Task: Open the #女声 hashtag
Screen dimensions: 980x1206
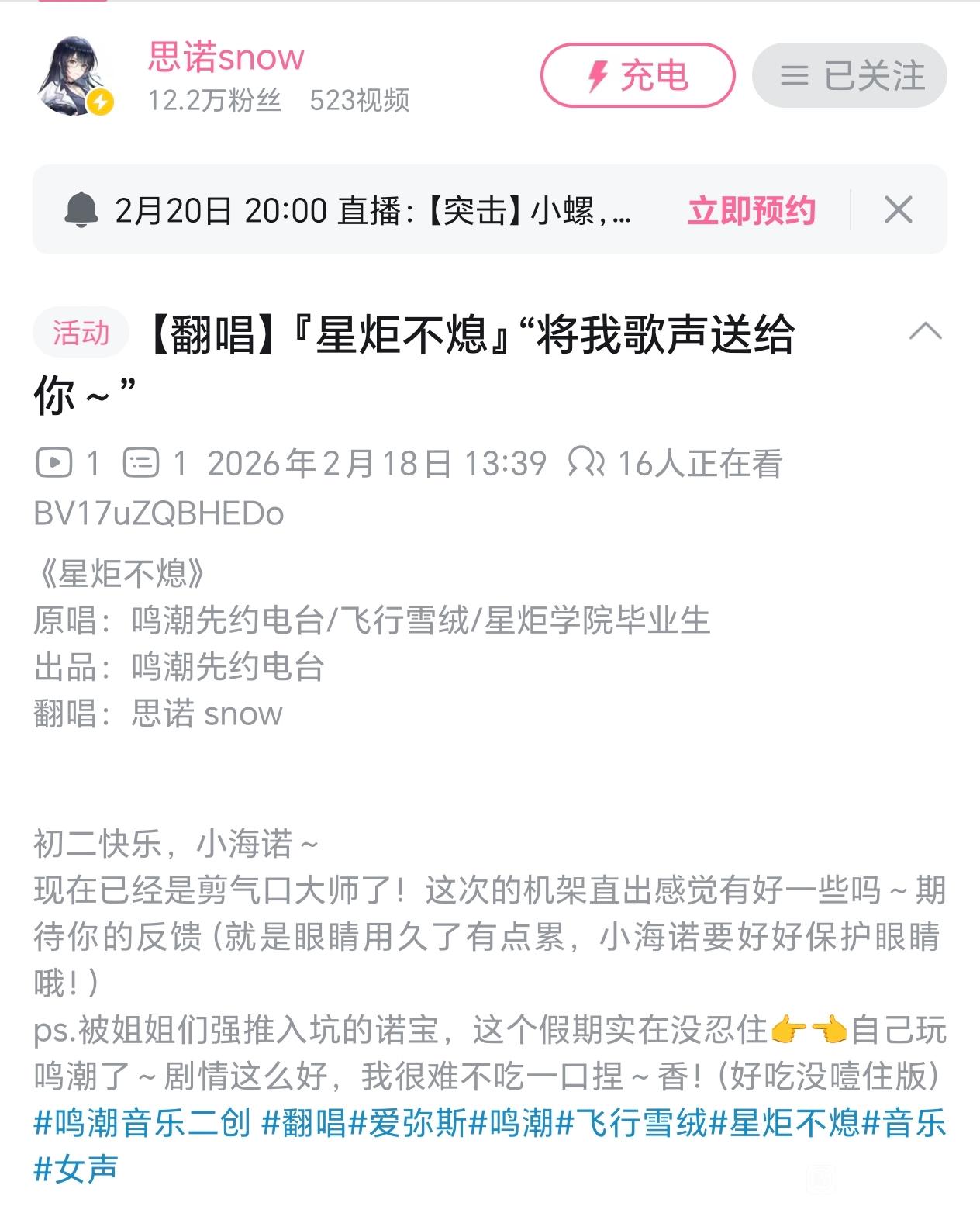Action: [76, 1169]
